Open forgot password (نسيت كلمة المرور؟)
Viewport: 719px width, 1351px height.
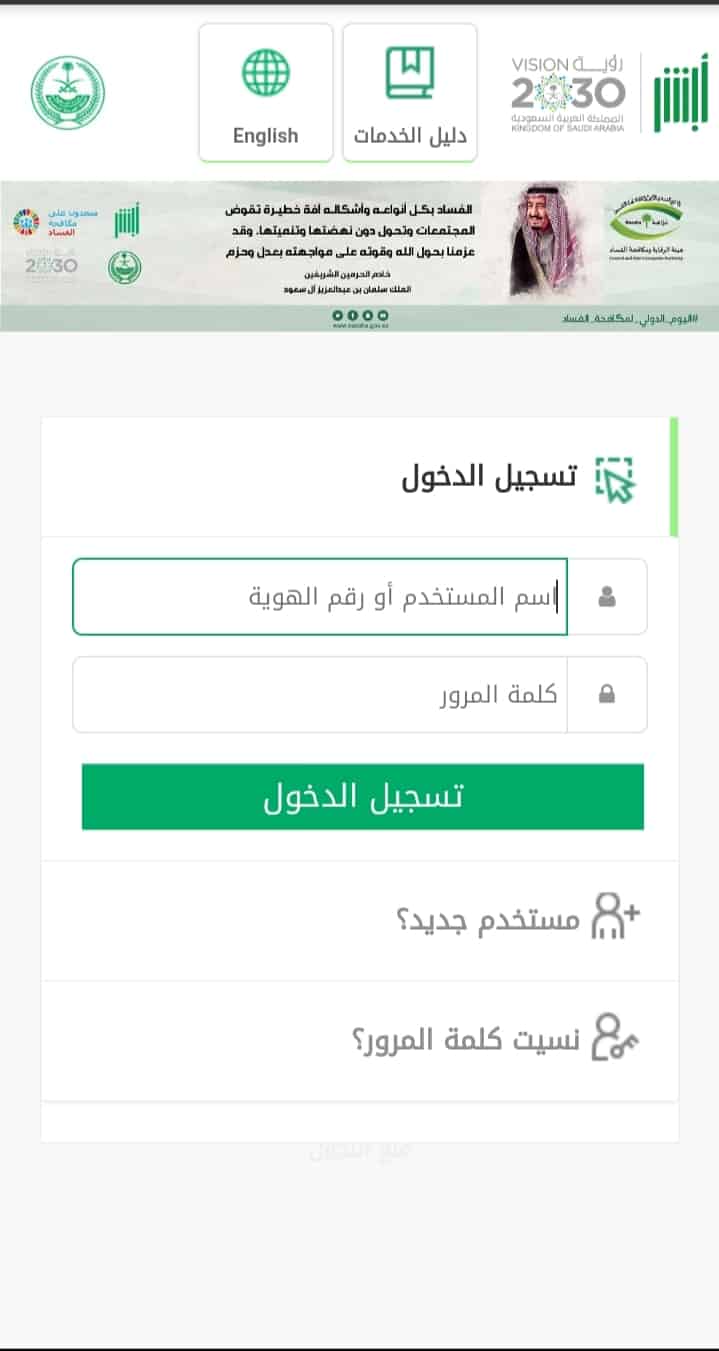pos(360,1041)
